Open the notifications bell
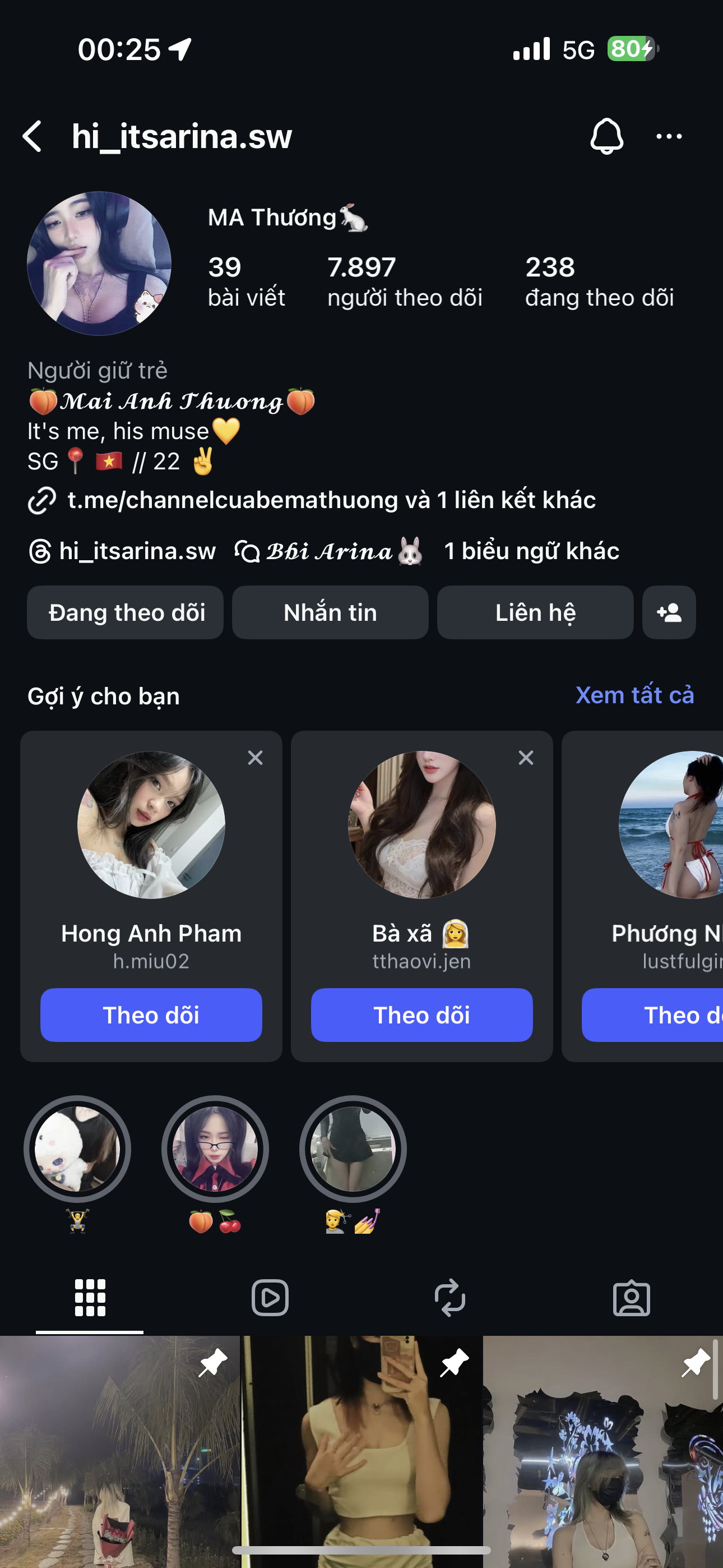723x1568 pixels. [x=606, y=136]
